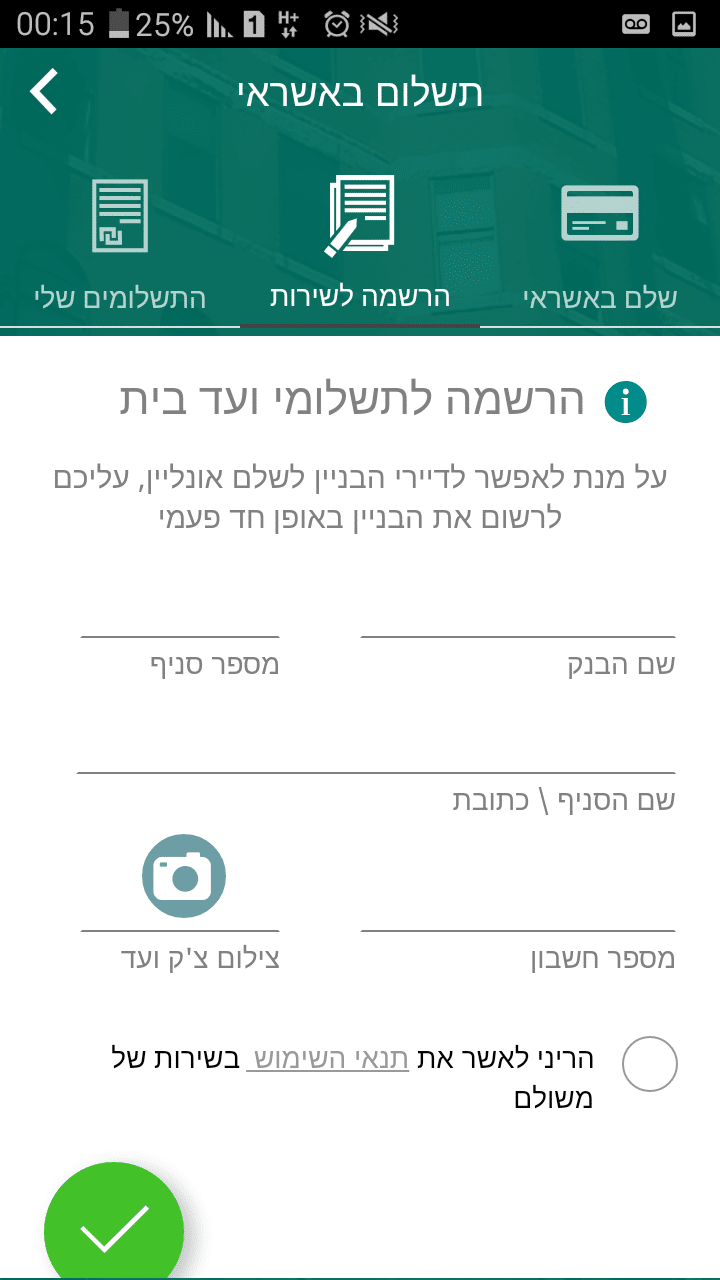
Task: Select the הרשמה לשירות tab
Action: pos(360,245)
